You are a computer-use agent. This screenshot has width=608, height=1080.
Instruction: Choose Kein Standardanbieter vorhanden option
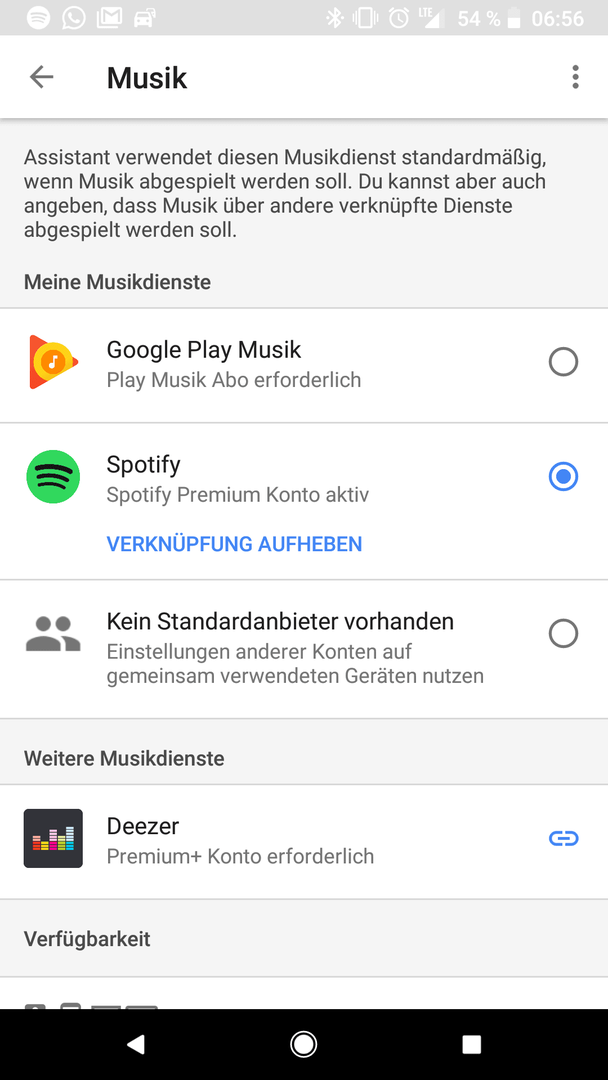pos(563,633)
